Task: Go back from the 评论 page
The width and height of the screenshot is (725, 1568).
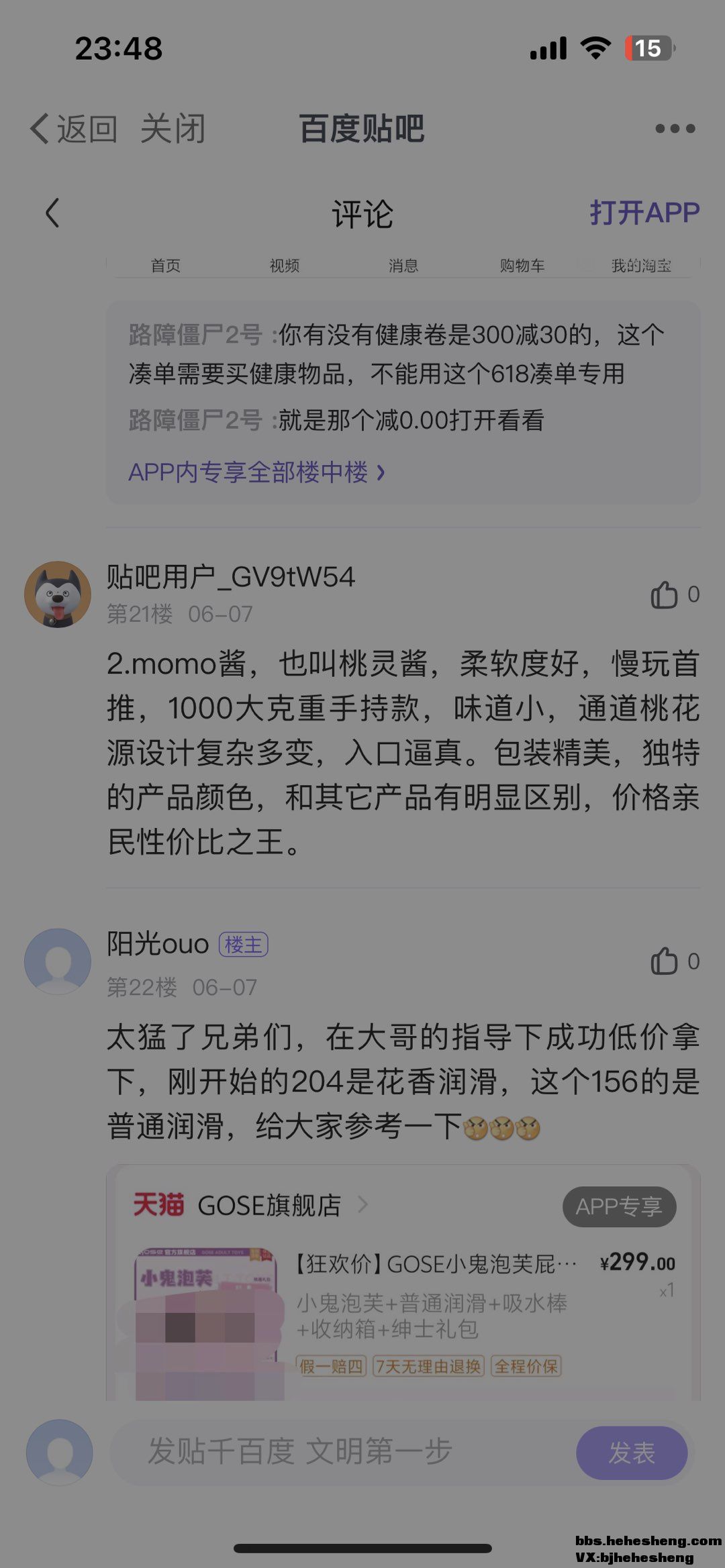Action: coord(52,213)
